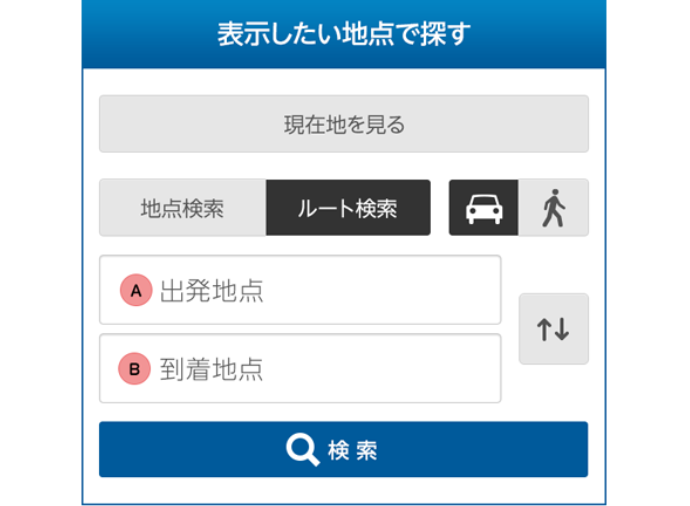Focus the 到着地点 field
The width and height of the screenshot is (690, 506).
(300, 368)
